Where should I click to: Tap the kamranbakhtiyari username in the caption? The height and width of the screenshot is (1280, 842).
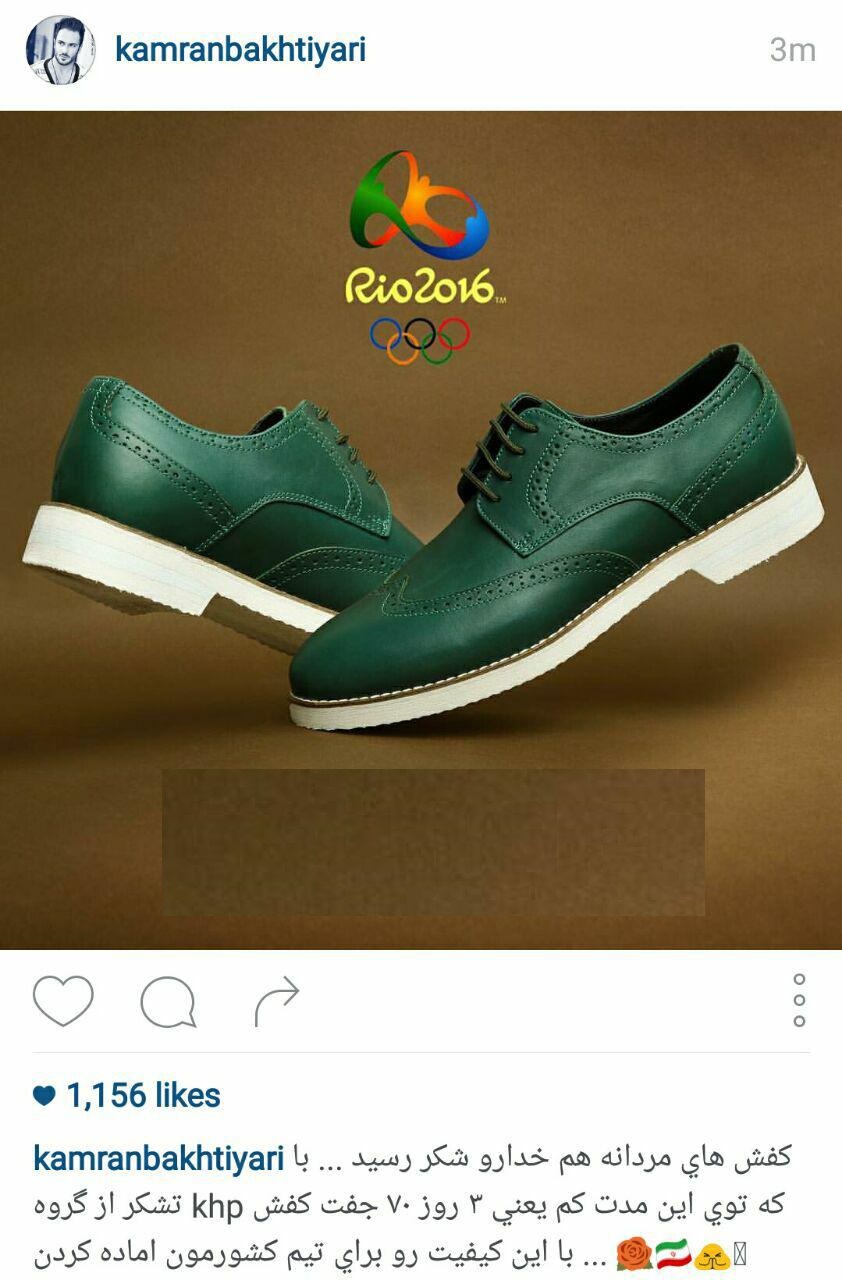coord(159,1158)
